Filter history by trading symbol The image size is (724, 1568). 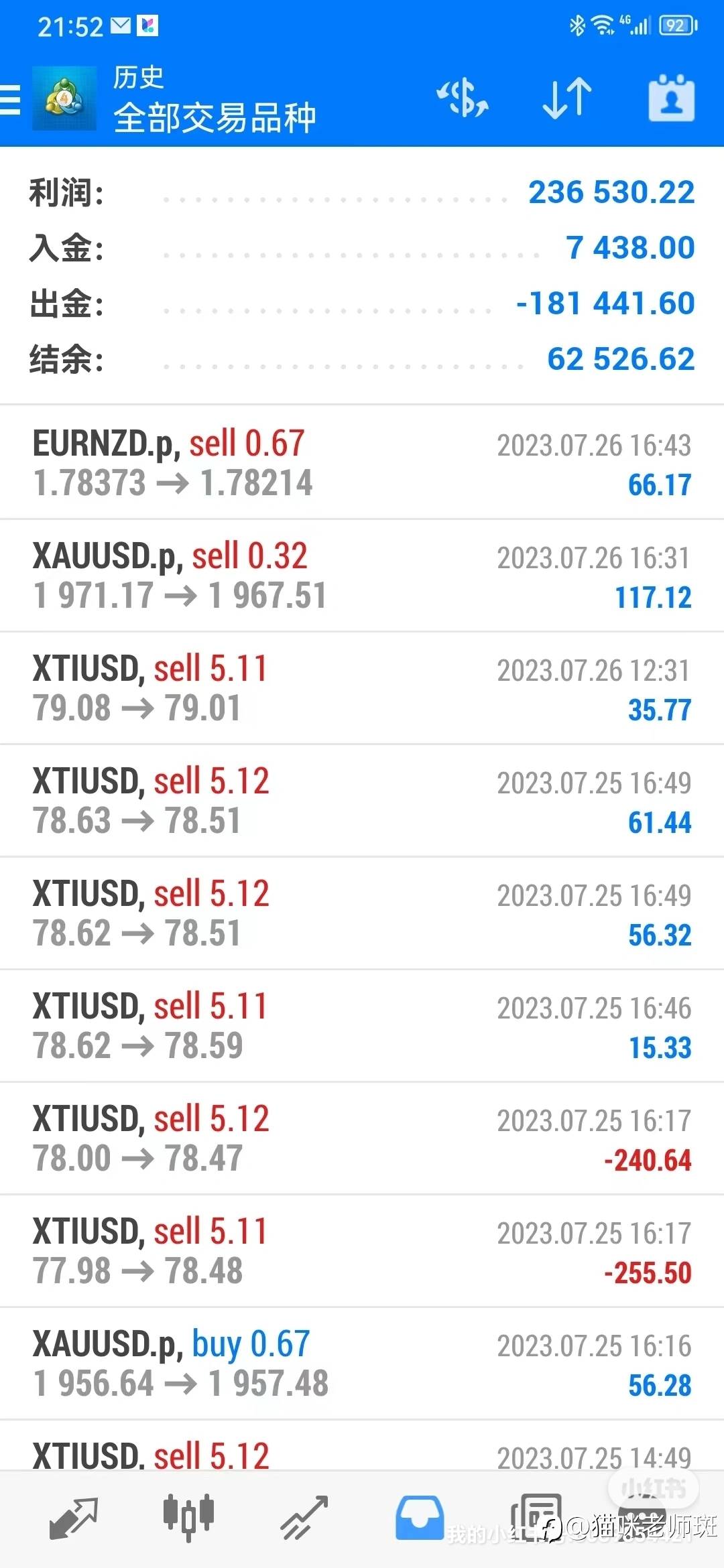pos(462,99)
